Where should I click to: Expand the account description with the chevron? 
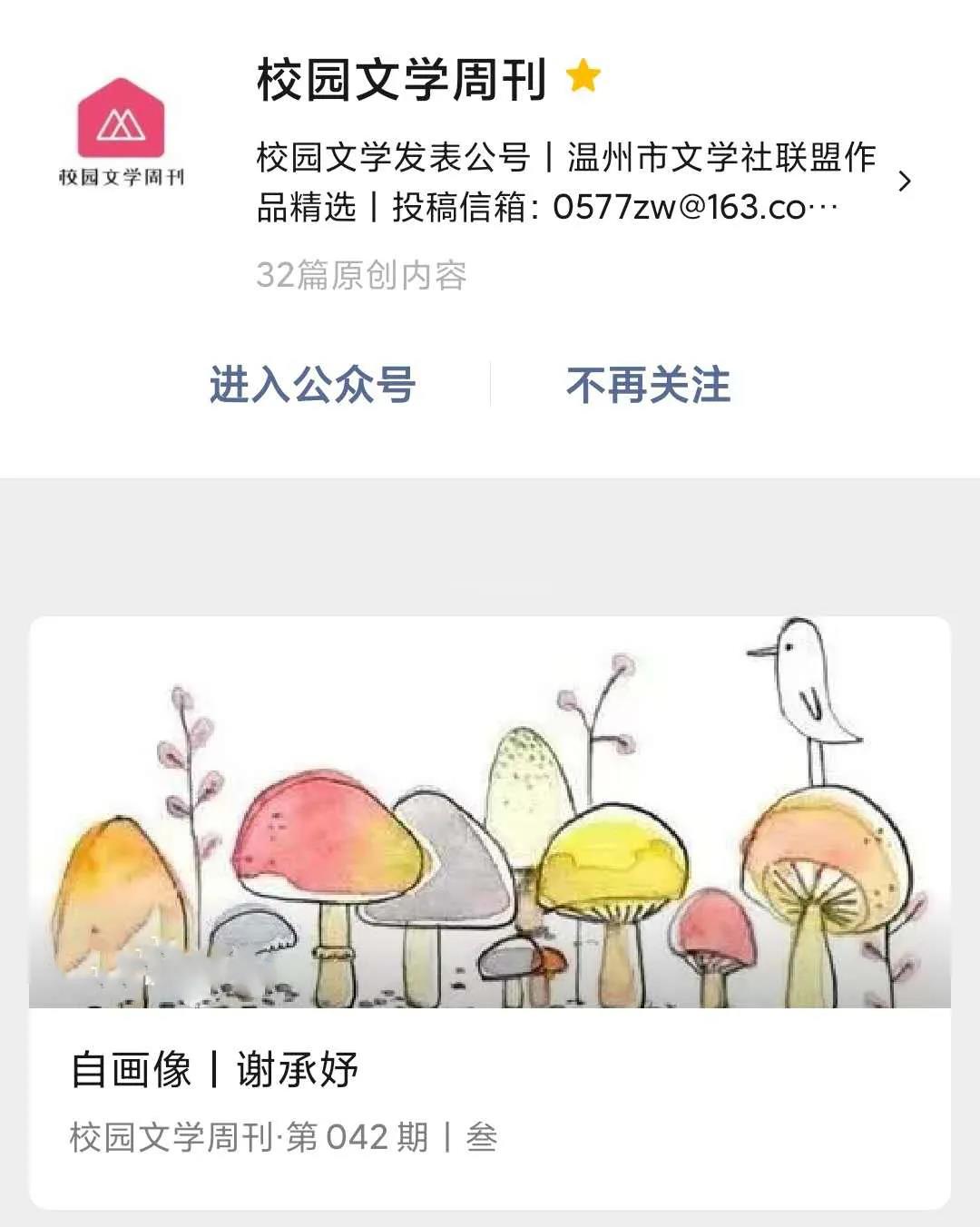tap(904, 182)
